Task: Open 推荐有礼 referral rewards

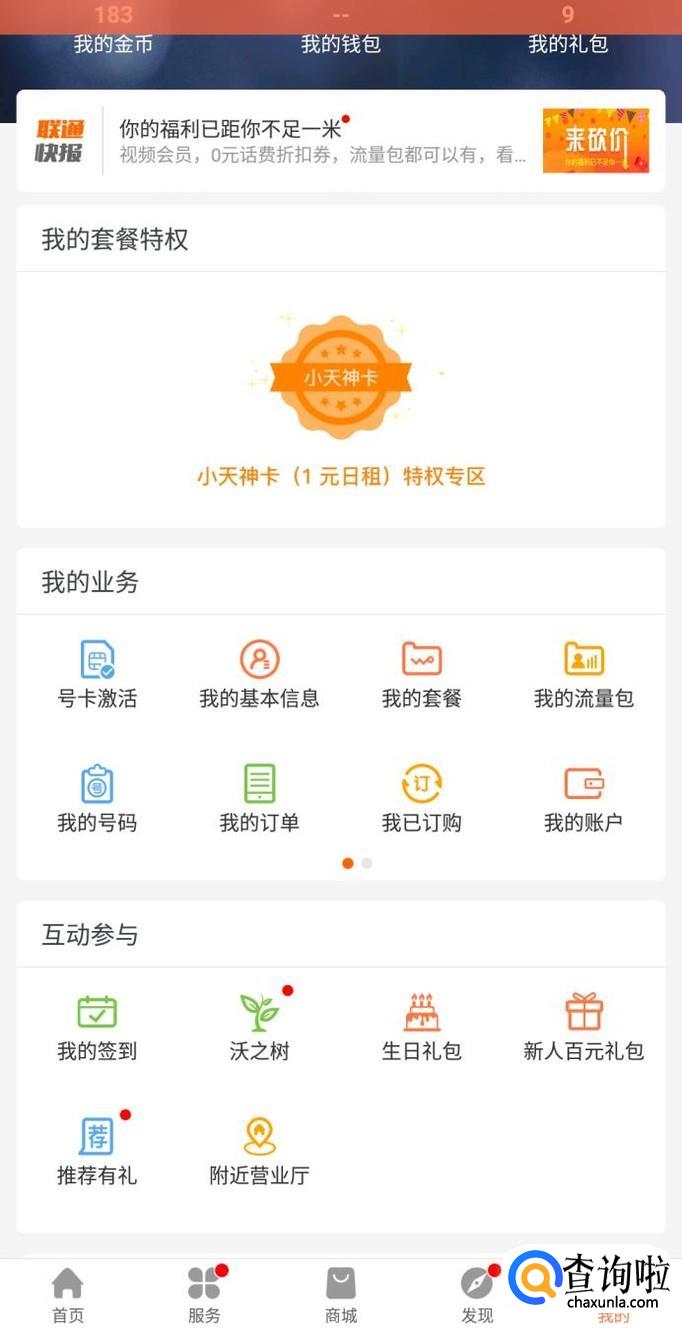Action: [x=97, y=1152]
